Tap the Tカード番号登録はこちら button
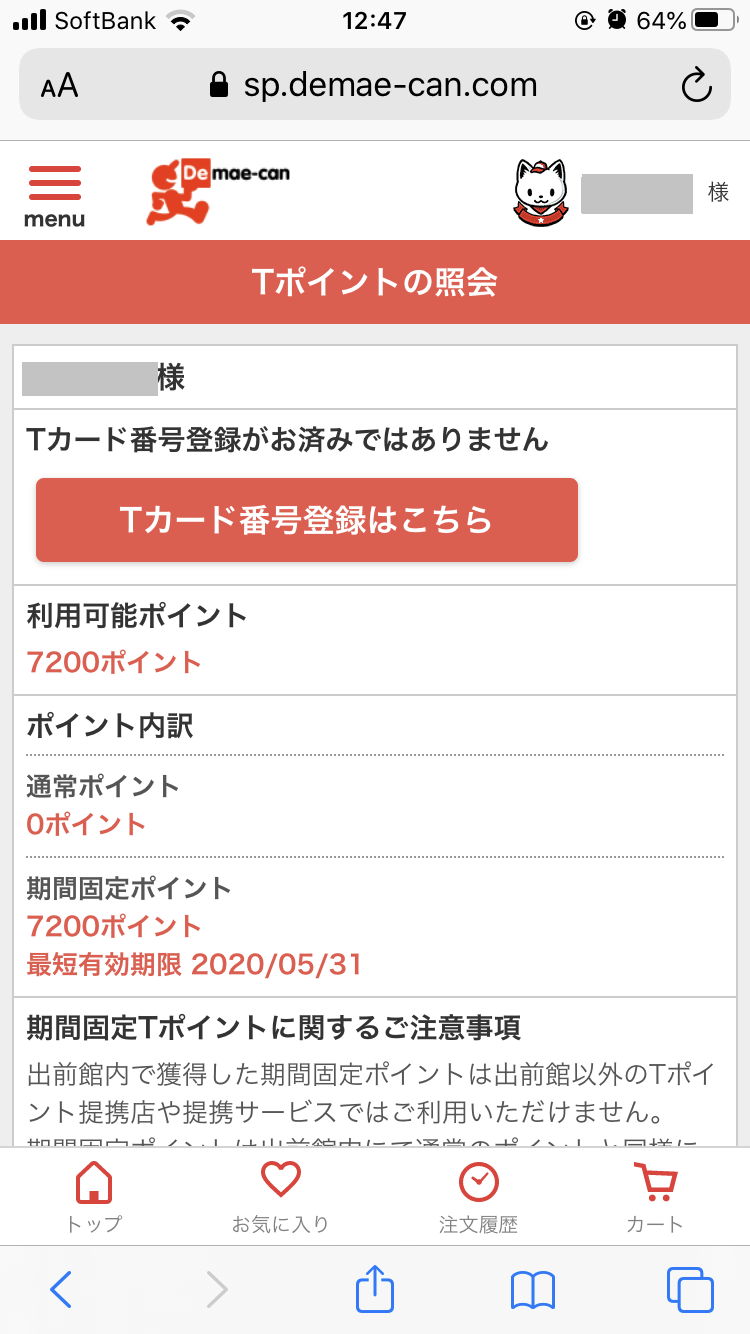The image size is (750, 1334). [x=307, y=520]
